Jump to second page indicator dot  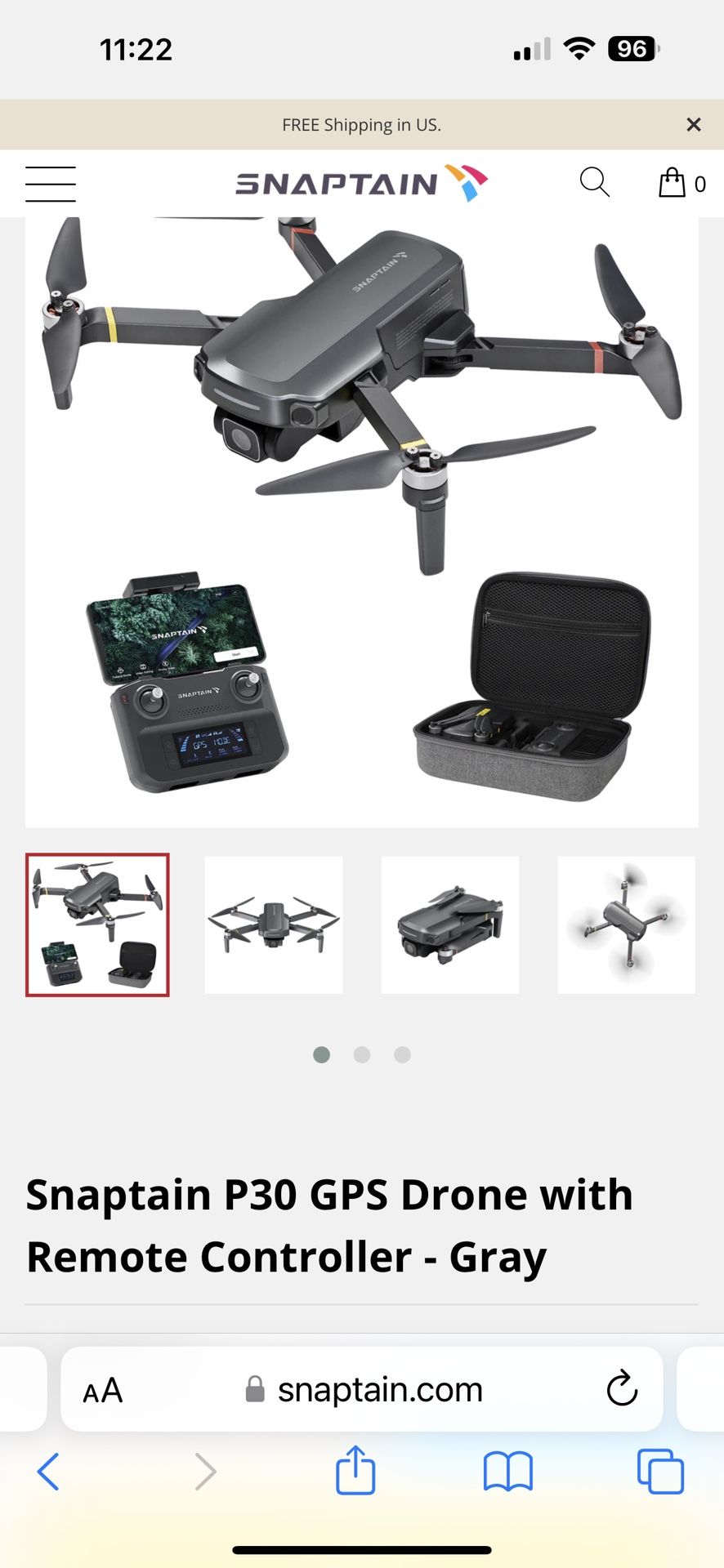point(362,1054)
